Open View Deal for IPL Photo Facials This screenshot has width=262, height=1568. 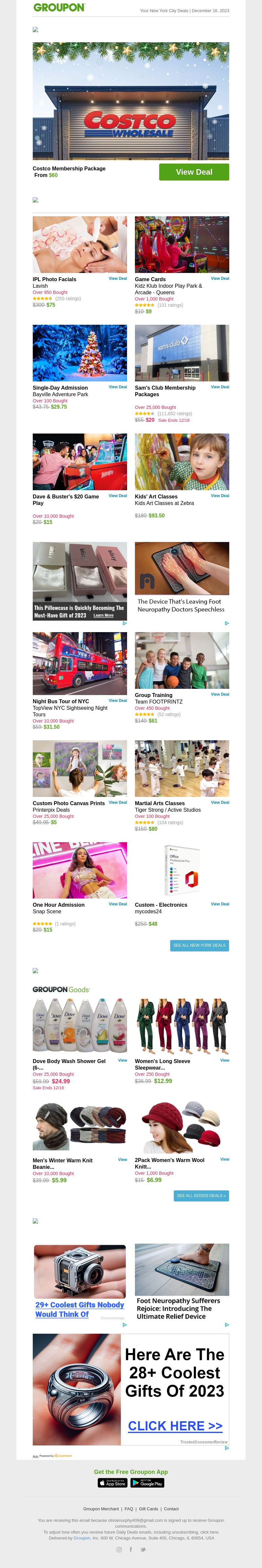117,279
